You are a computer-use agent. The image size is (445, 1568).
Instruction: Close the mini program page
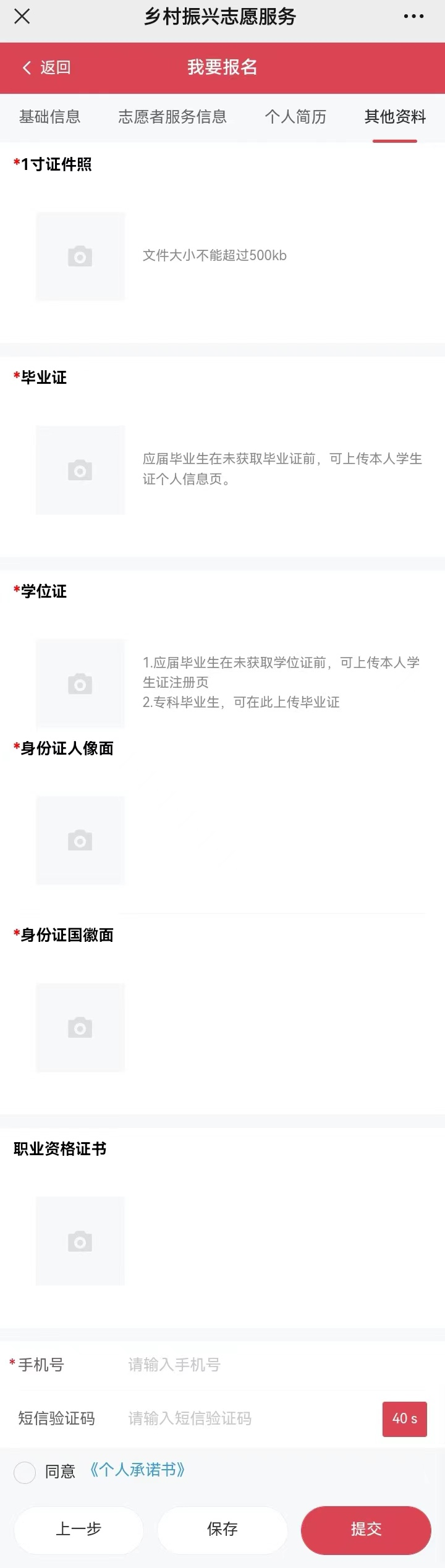[22, 17]
